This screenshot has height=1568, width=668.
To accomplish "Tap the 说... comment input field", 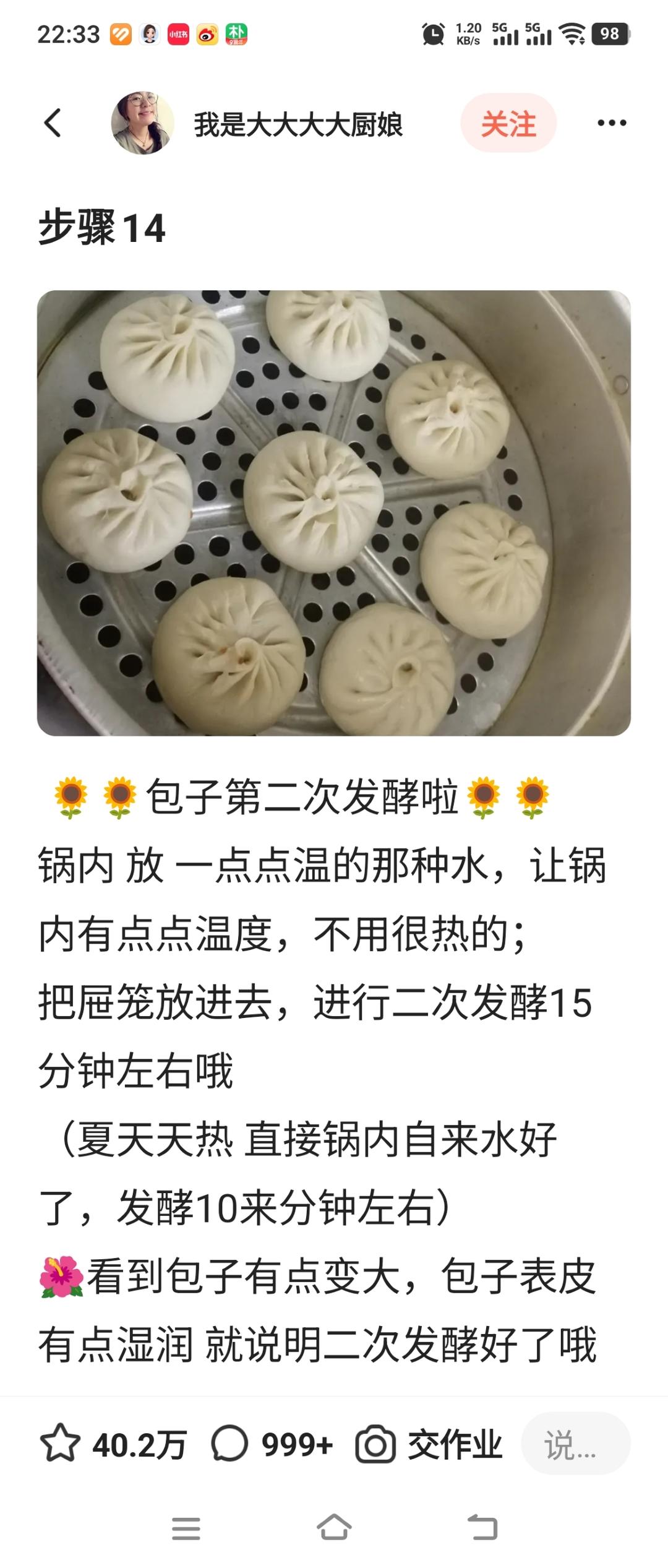I will pyautogui.click(x=575, y=1444).
